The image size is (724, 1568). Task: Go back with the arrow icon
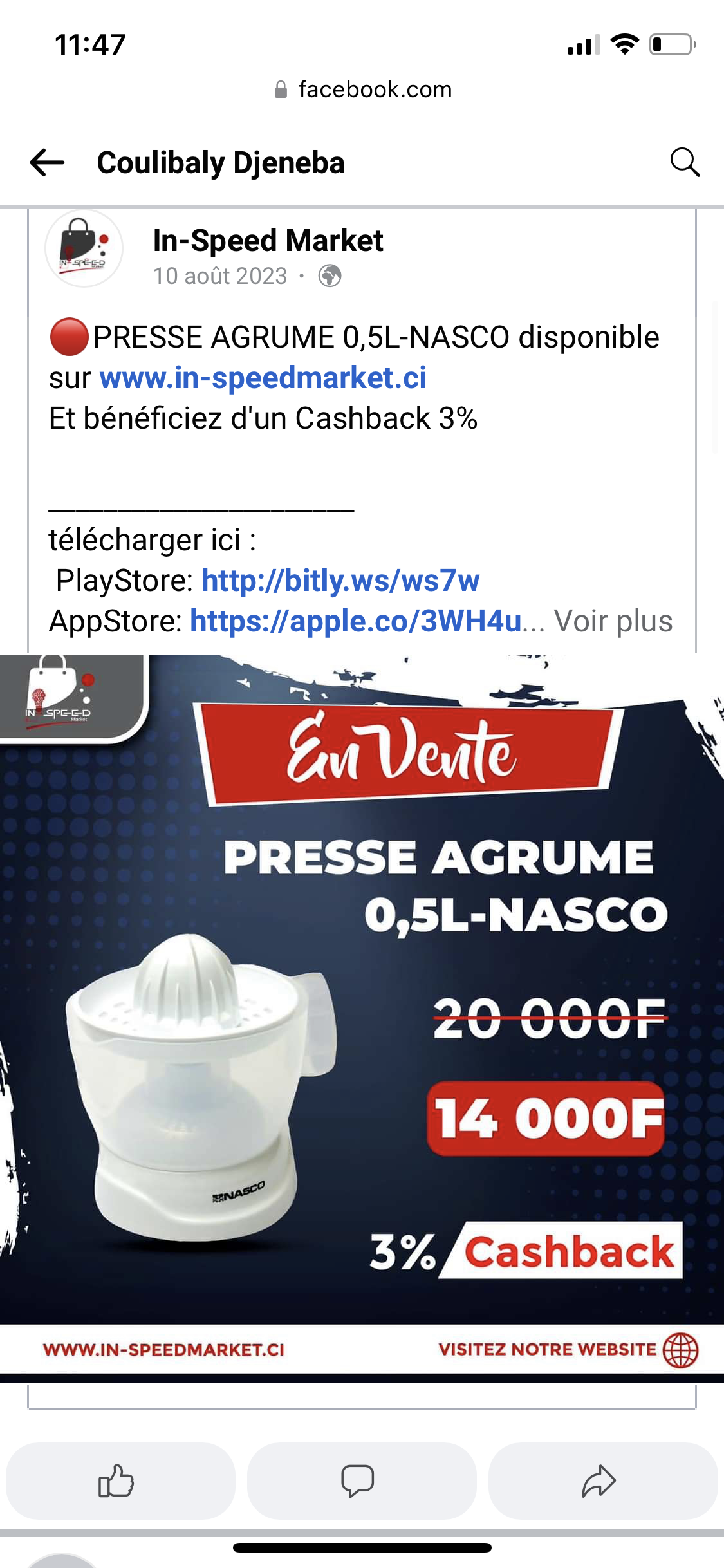point(47,162)
